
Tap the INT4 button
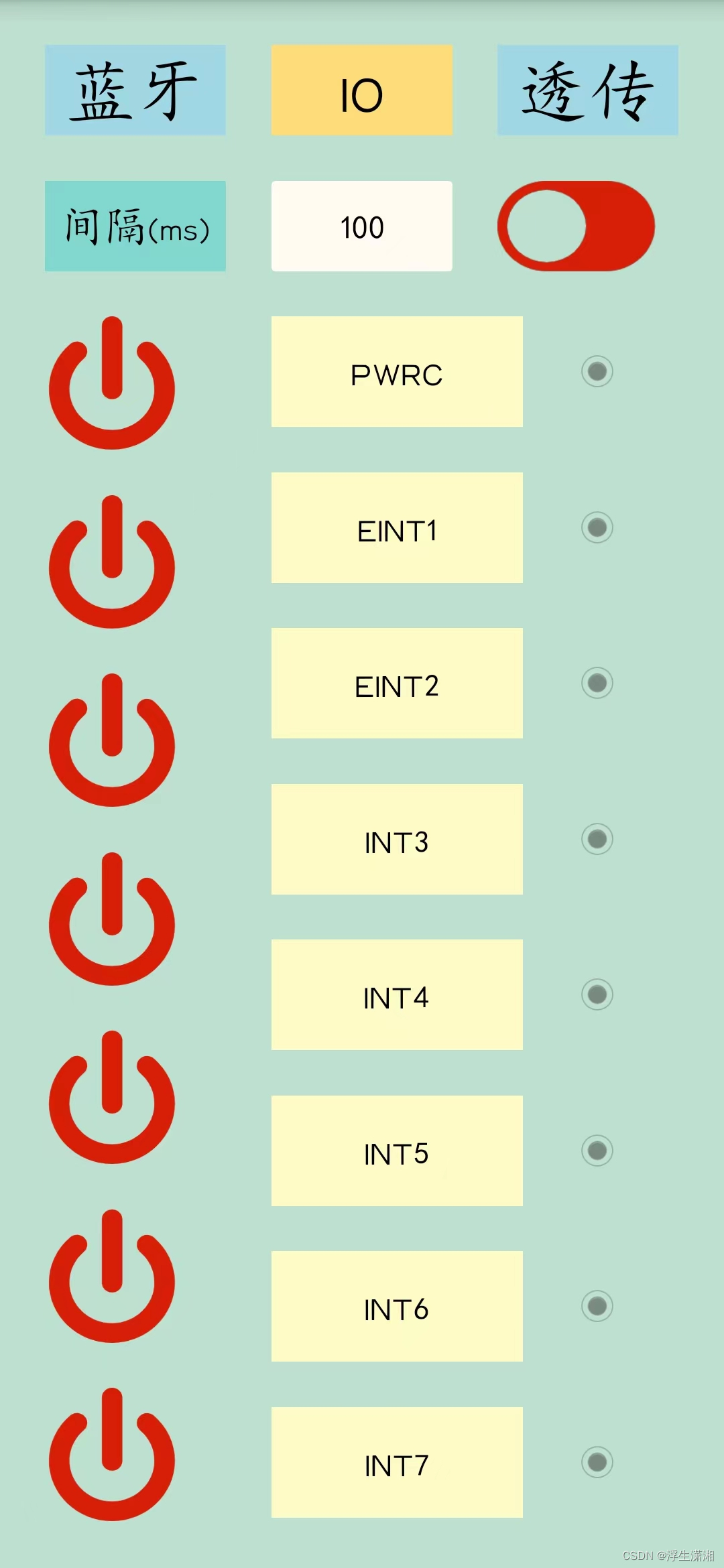pyautogui.click(x=396, y=995)
